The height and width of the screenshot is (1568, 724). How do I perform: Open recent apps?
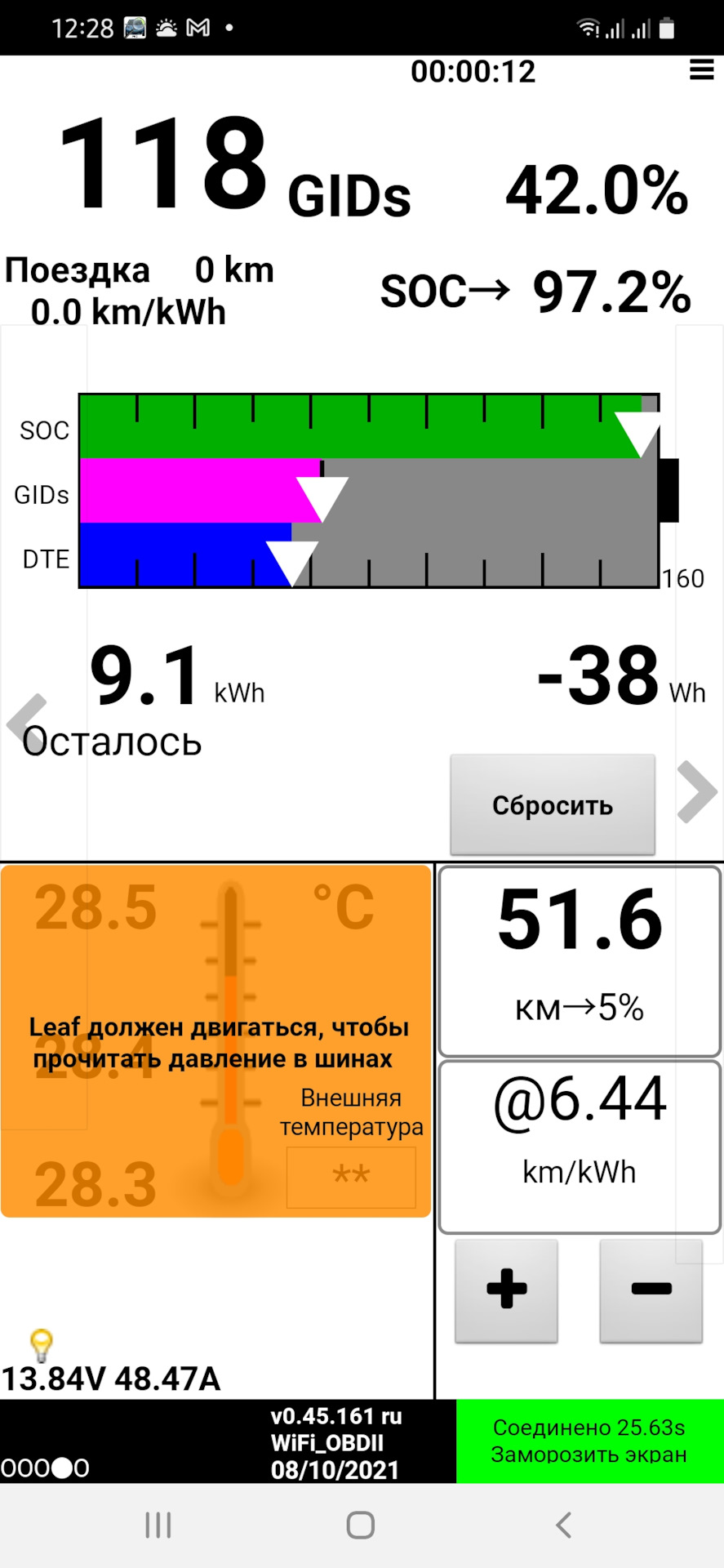(158, 1525)
